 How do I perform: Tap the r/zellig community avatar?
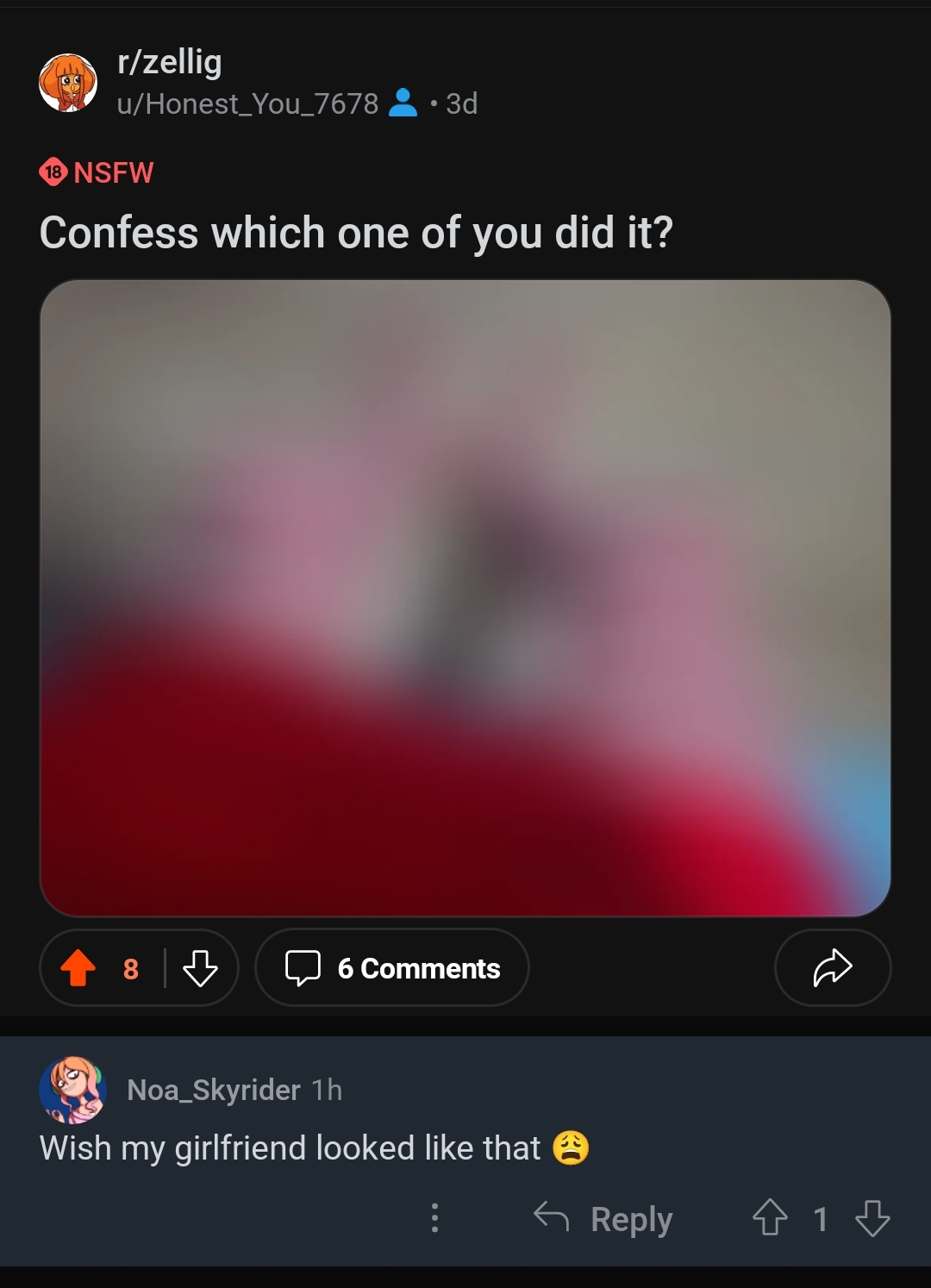tap(68, 83)
